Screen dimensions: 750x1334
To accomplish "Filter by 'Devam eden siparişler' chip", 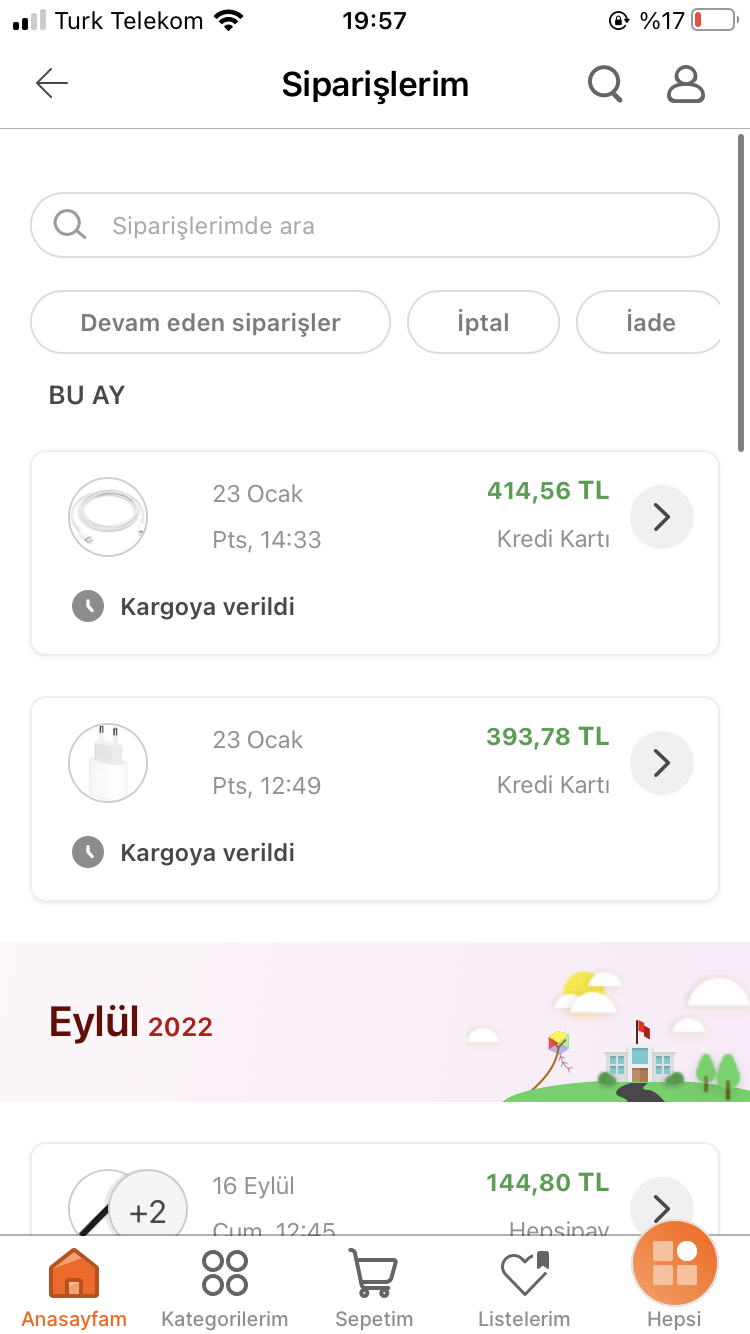I will 210,322.
